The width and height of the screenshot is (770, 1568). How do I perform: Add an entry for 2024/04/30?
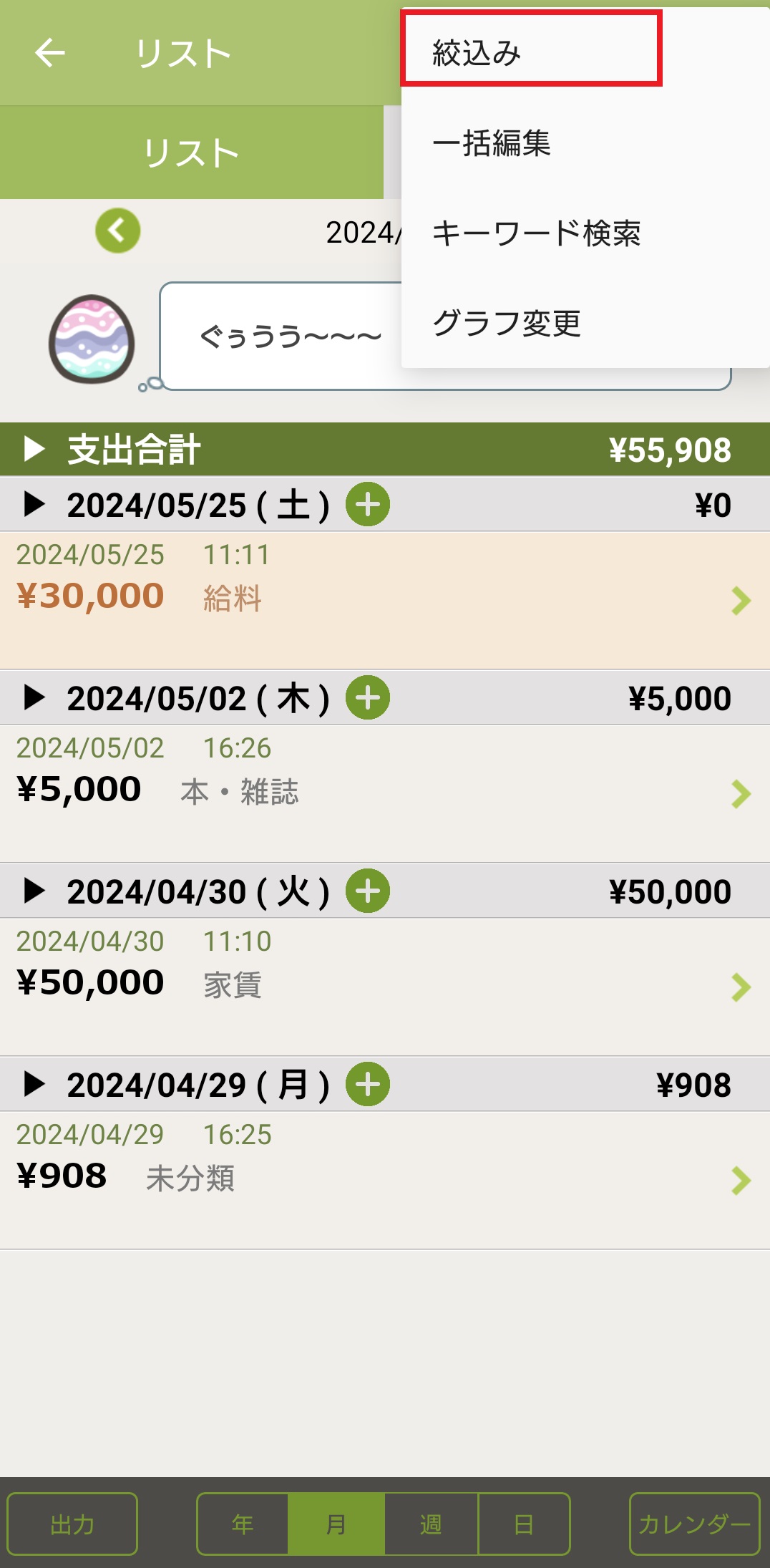(x=368, y=891)
